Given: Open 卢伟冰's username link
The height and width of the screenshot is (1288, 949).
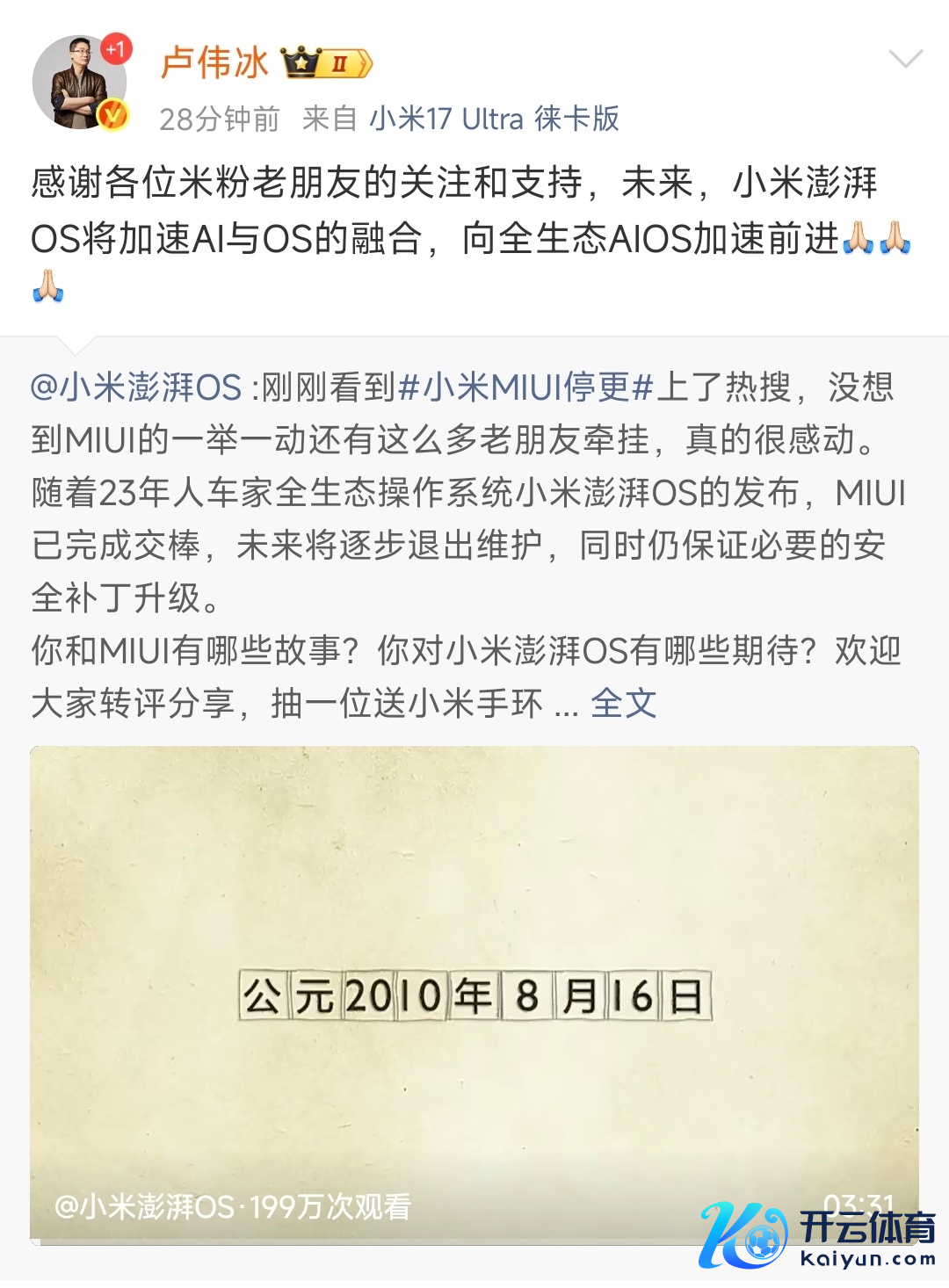Looking at the screenshot, I should pos(215,63).
